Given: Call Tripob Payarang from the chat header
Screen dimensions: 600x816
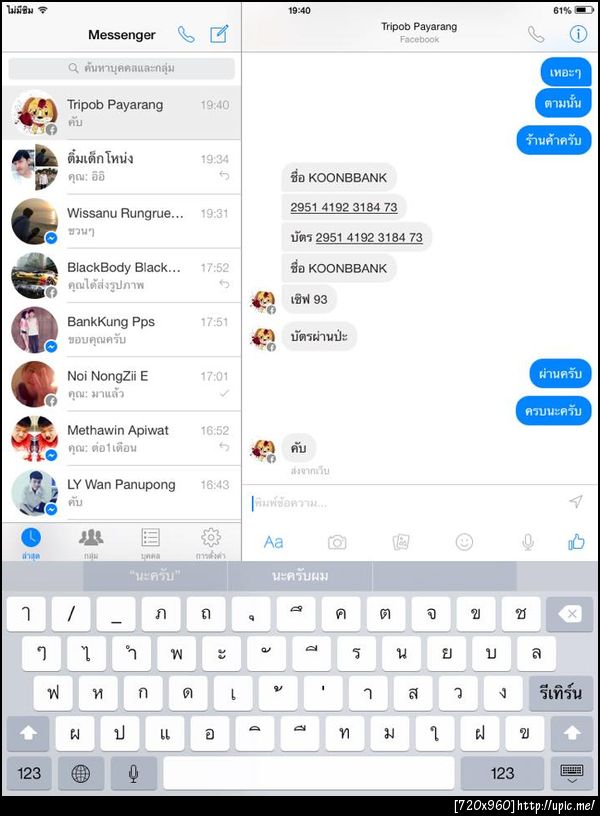Looking at the screenshot, I should [536, 34].
